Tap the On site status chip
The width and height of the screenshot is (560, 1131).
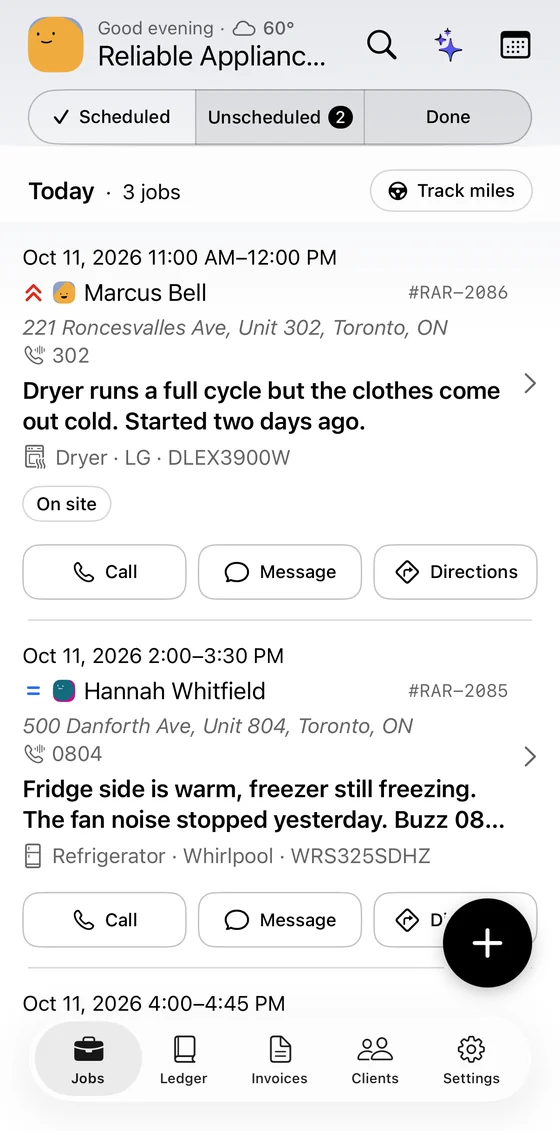[67, 504]
